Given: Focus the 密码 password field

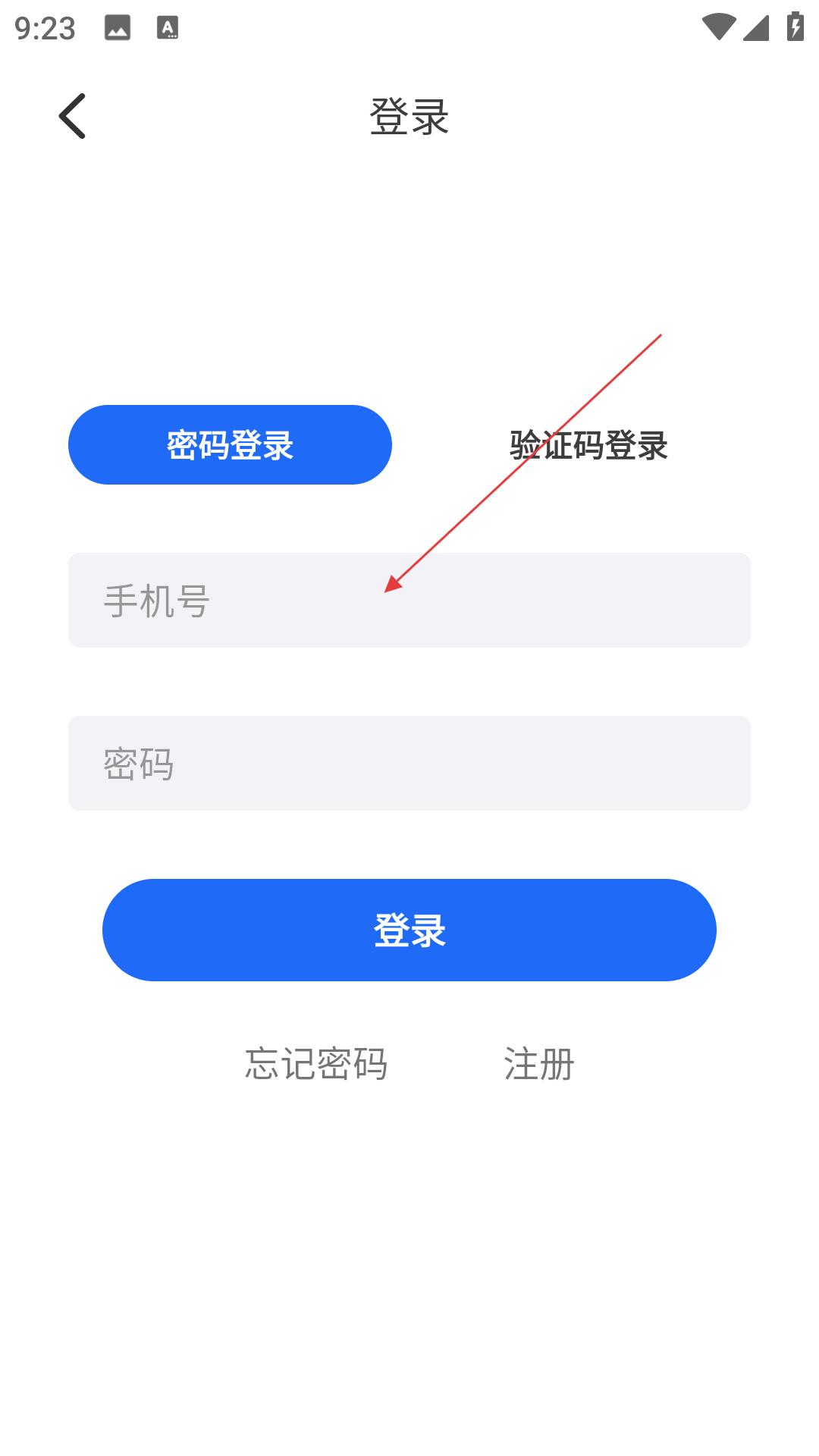Looking at the screenshot, I should pyautogui.click(x=409, y=763).
